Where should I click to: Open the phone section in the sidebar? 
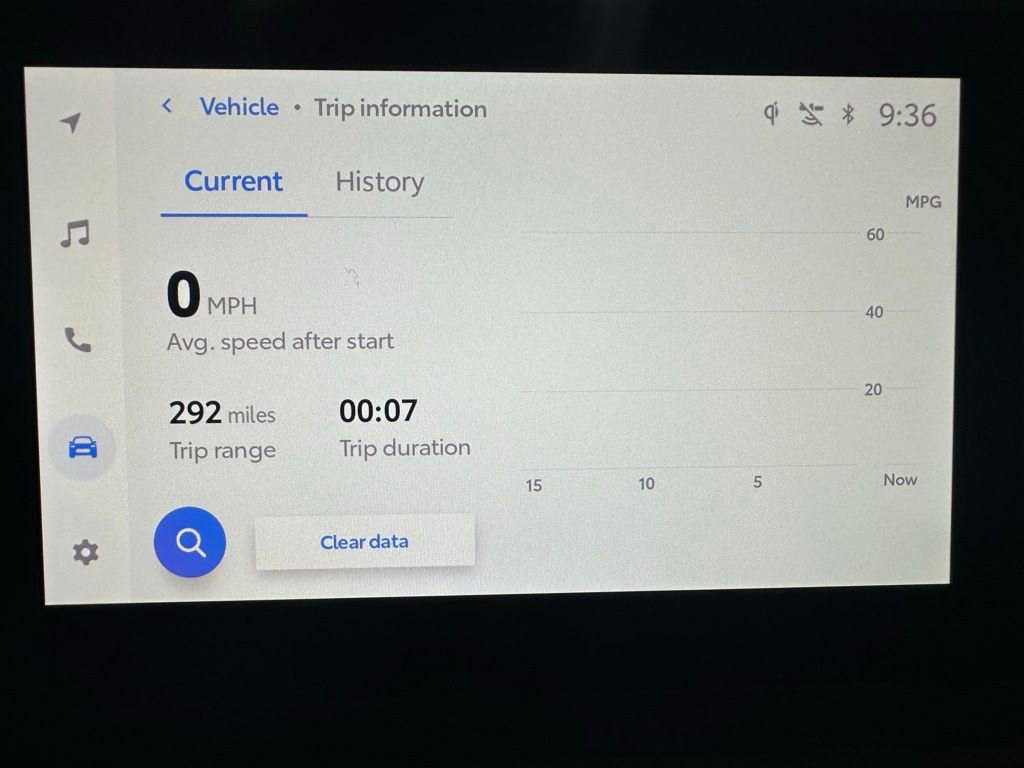click(77, 341)
